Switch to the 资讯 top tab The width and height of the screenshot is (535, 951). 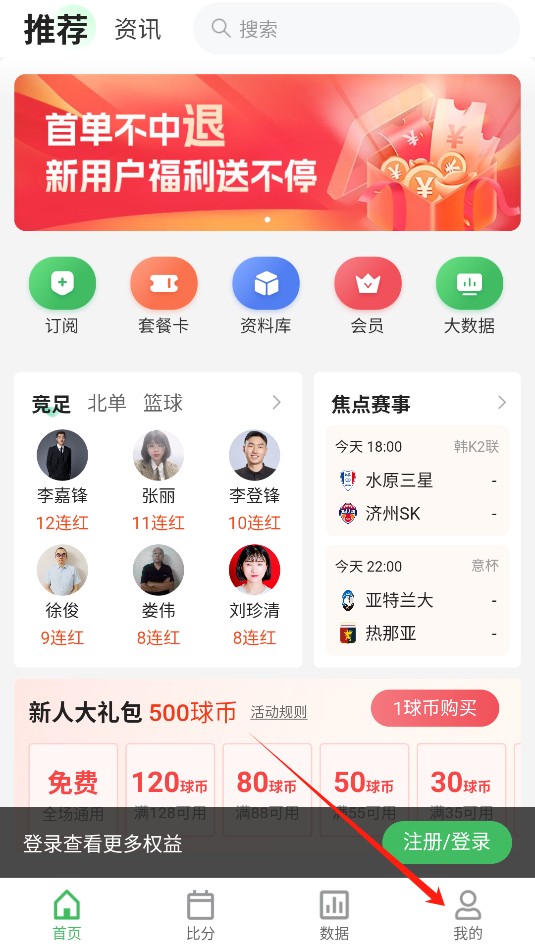138,29
